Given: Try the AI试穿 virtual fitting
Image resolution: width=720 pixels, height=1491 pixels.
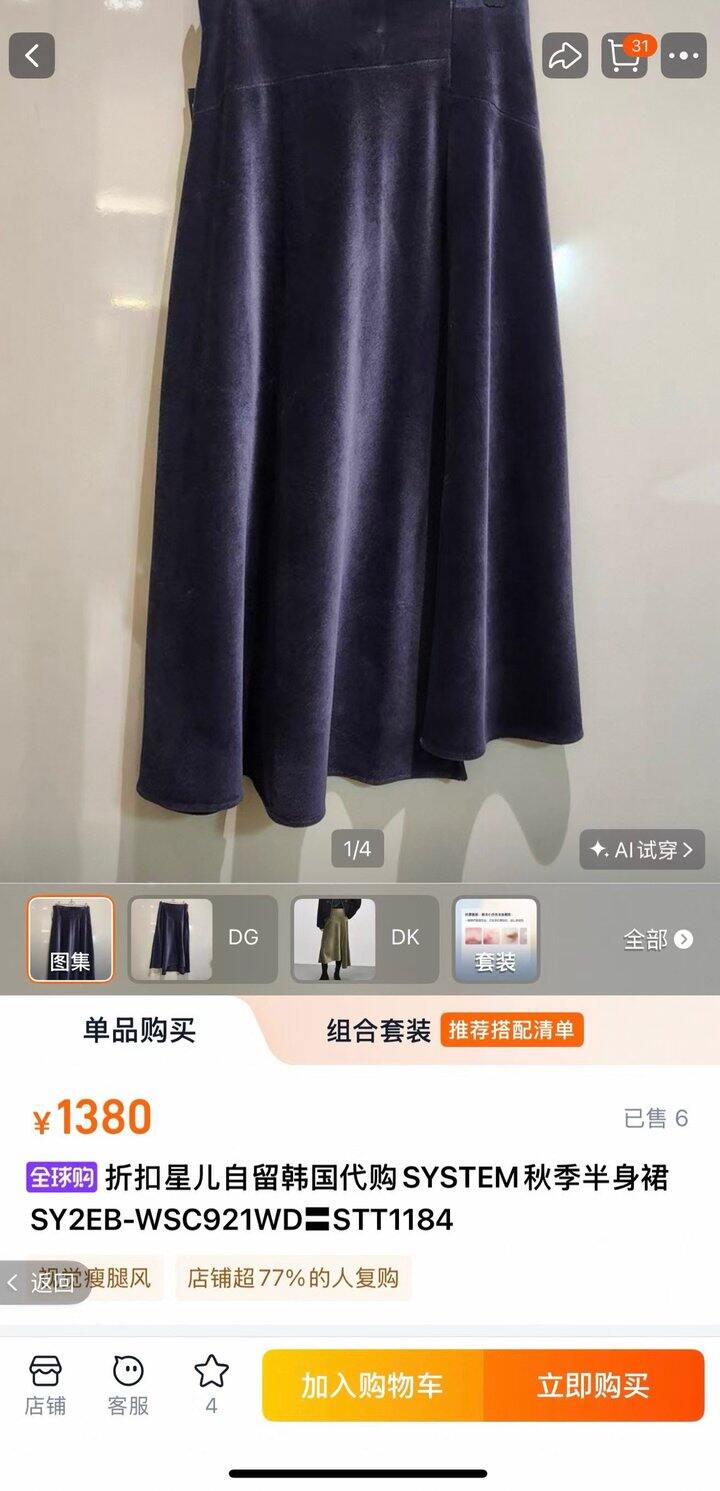Looking at the screenshot, I should [x=642, y=850].
